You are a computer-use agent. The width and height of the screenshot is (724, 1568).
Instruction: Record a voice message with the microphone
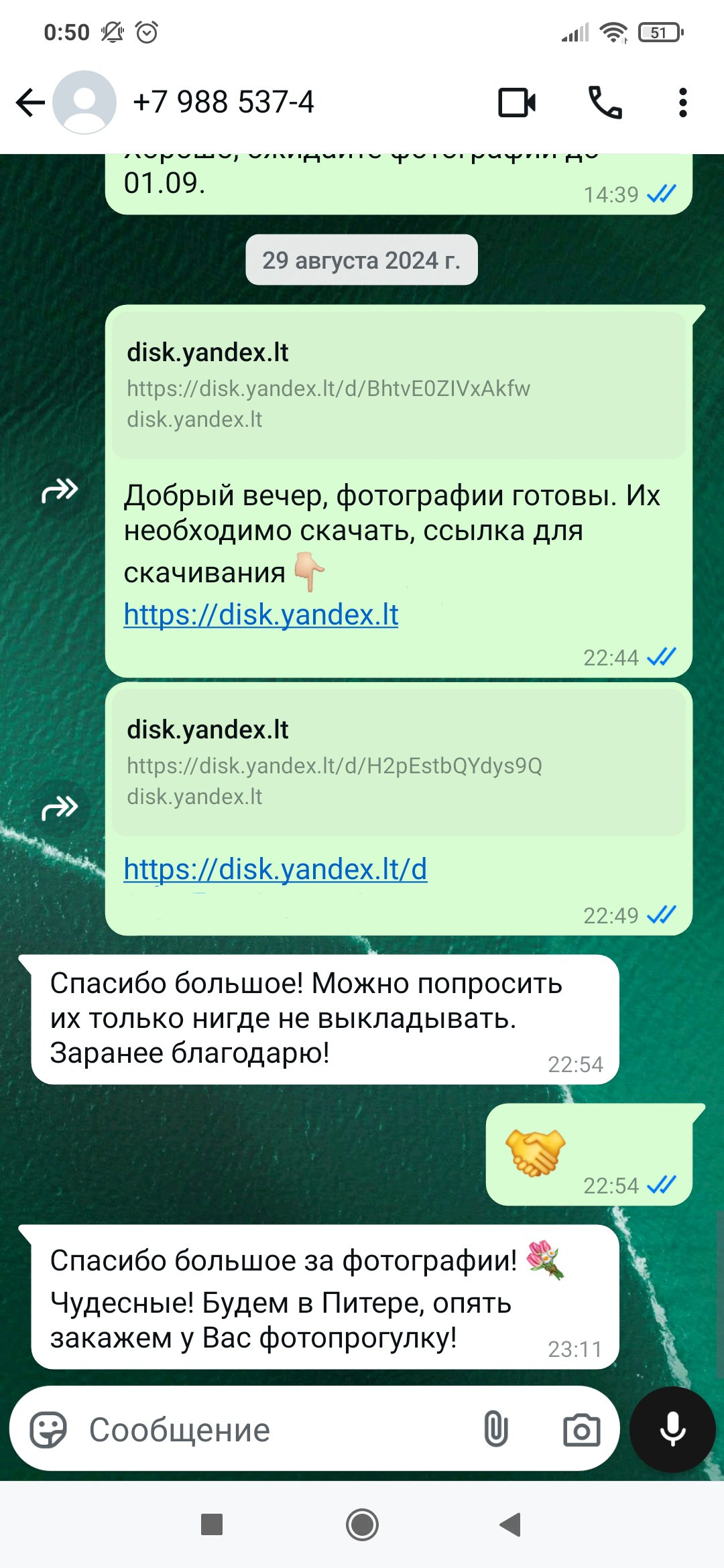coord(672,1429)
